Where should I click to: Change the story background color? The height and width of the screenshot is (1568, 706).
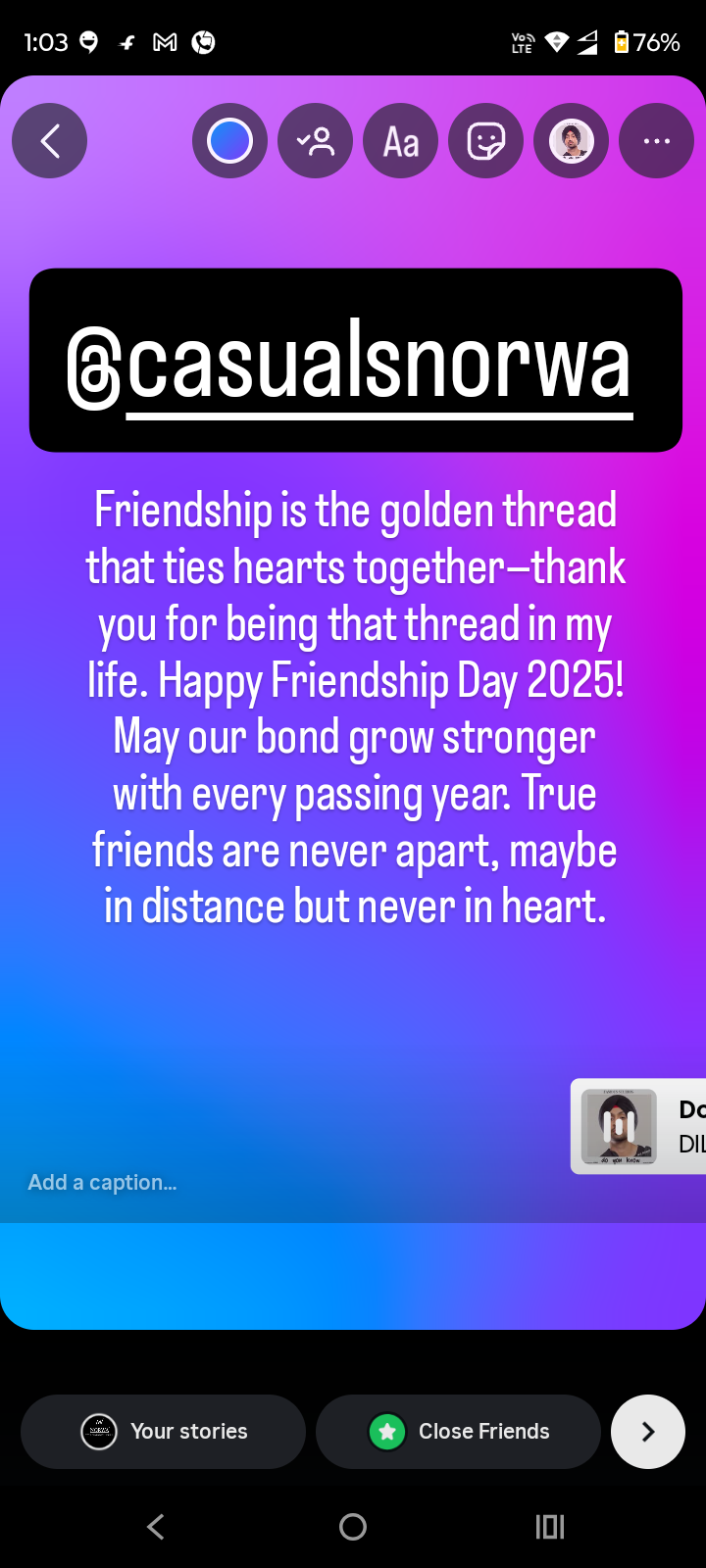pyautogui.click(x=229, y=141)
